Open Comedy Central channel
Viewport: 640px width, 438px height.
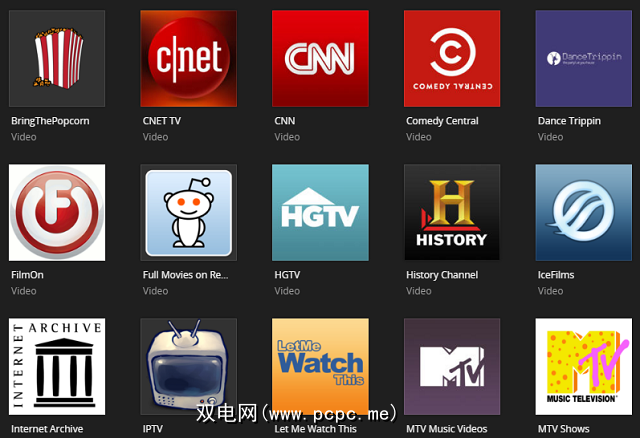(452, 58)
